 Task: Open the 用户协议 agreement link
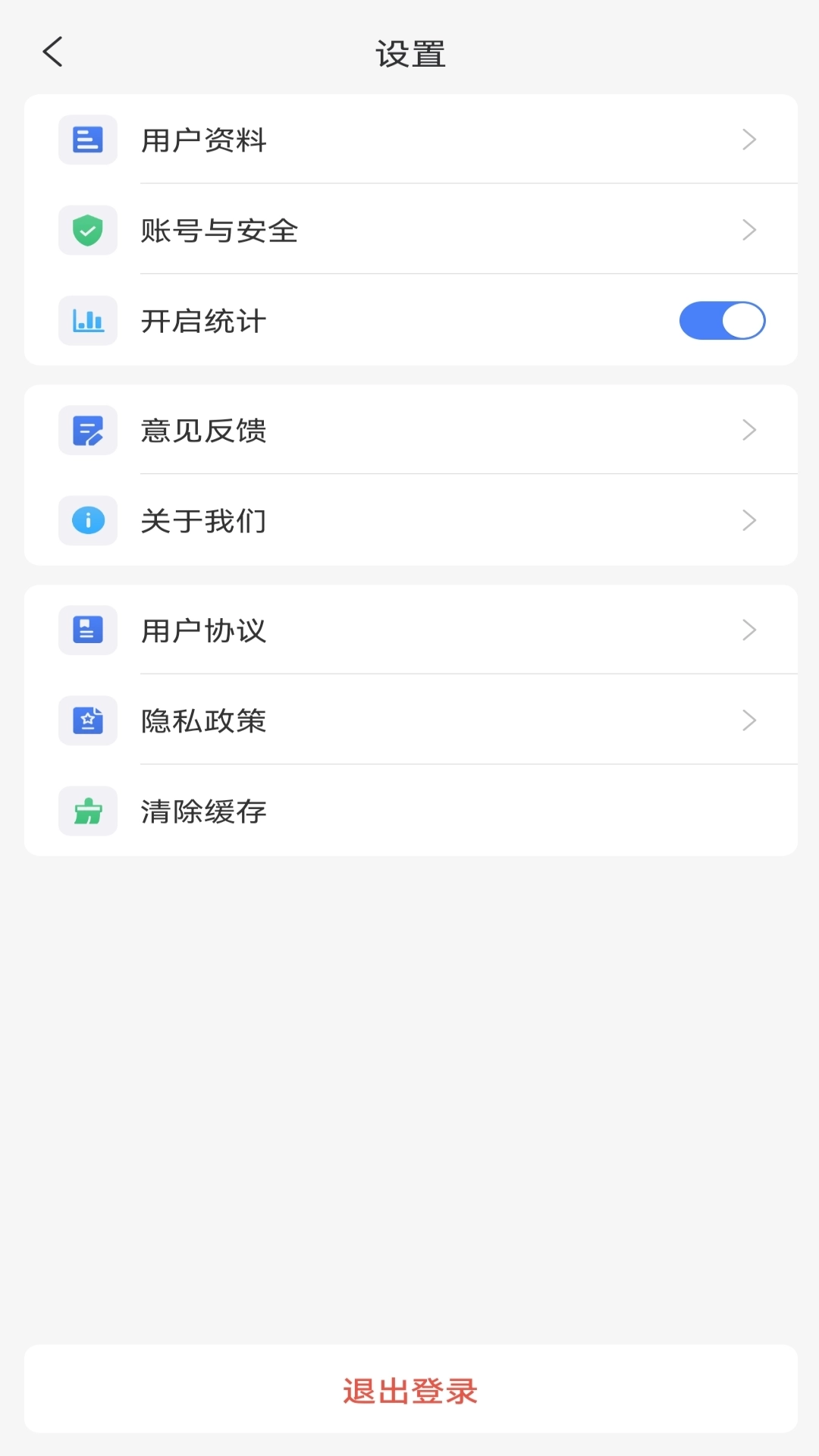pyautogui.click(x=409, y=630)
